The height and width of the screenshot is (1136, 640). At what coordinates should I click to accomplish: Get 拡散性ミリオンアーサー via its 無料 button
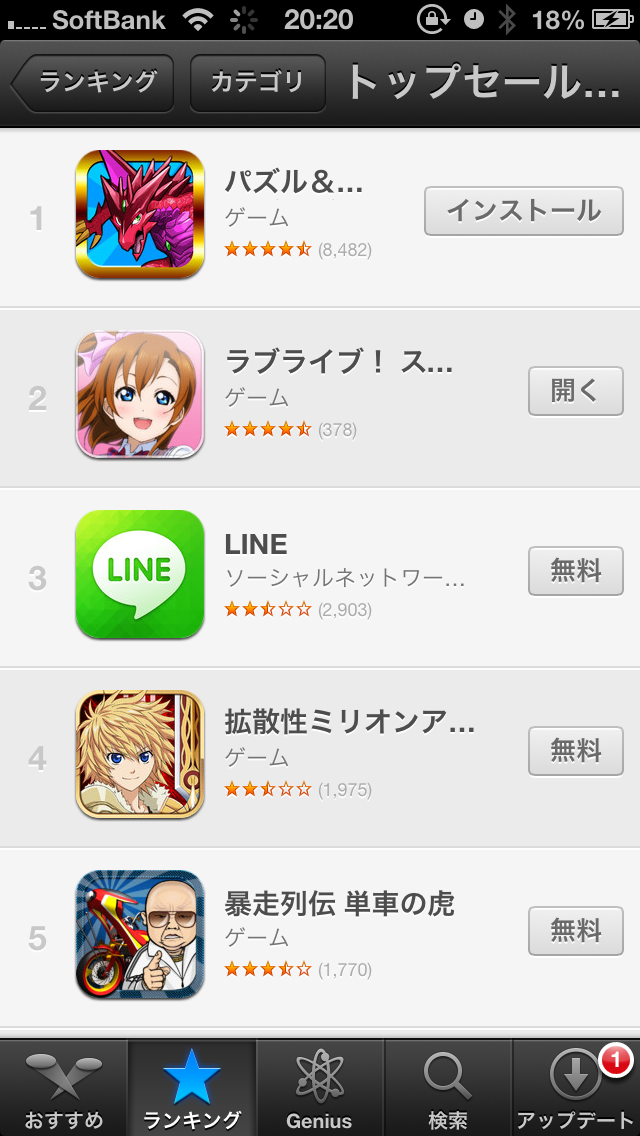[x=575, y=751]
